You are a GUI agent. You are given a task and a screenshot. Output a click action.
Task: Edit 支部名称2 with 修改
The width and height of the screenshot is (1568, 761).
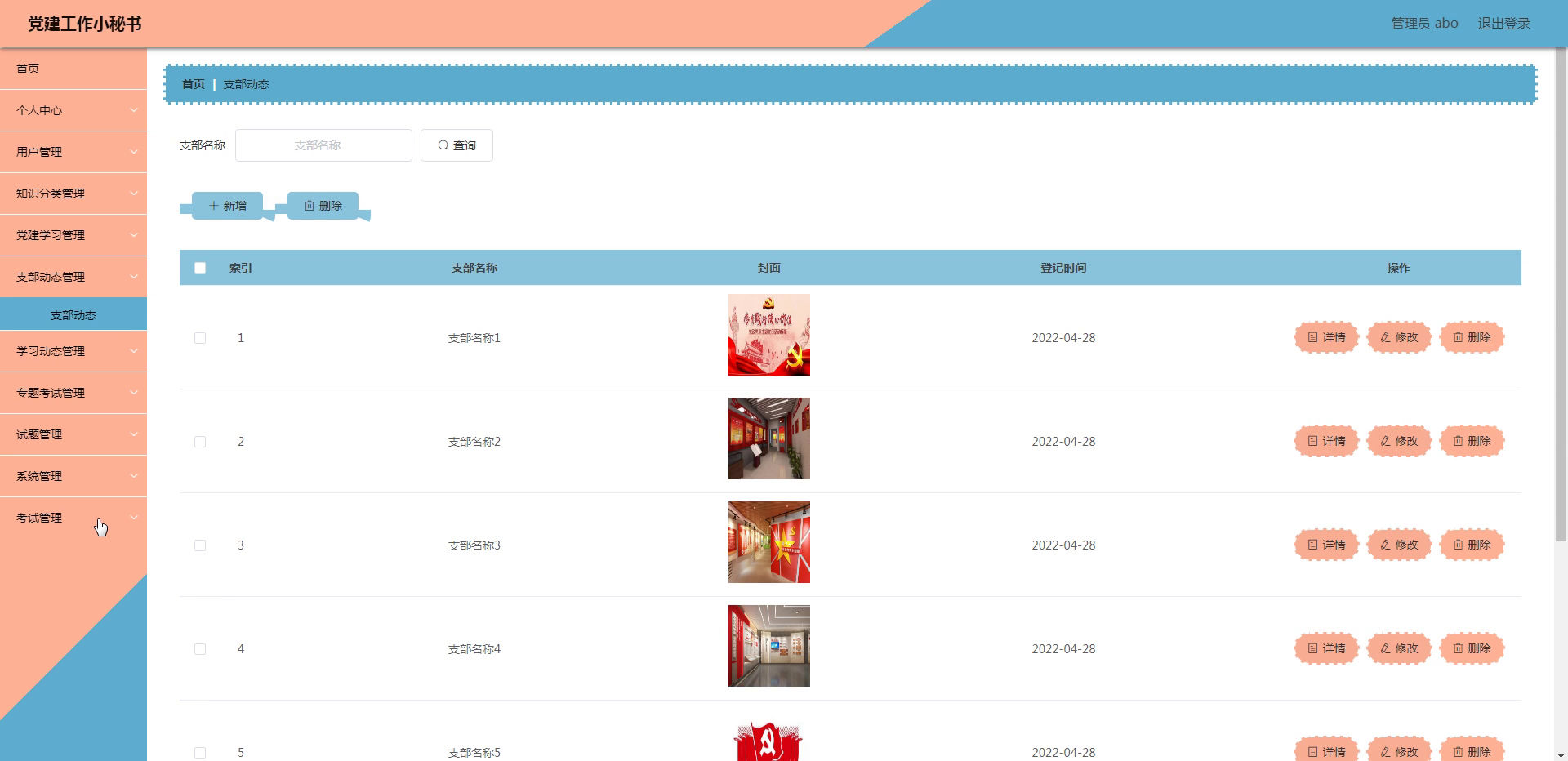(1399, 441)
